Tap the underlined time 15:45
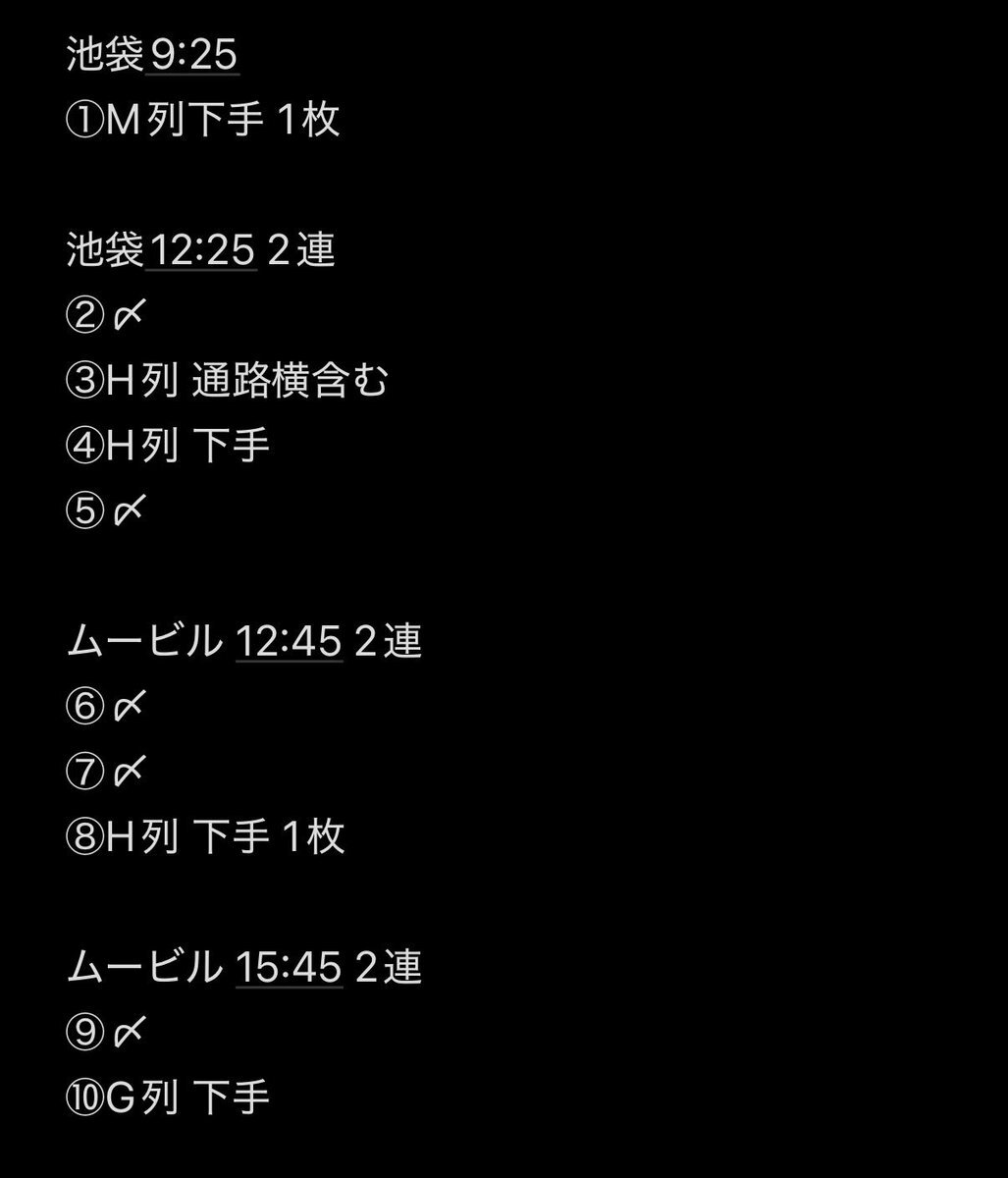Viewport: 1008px width, 1178px height. [289, 967]
